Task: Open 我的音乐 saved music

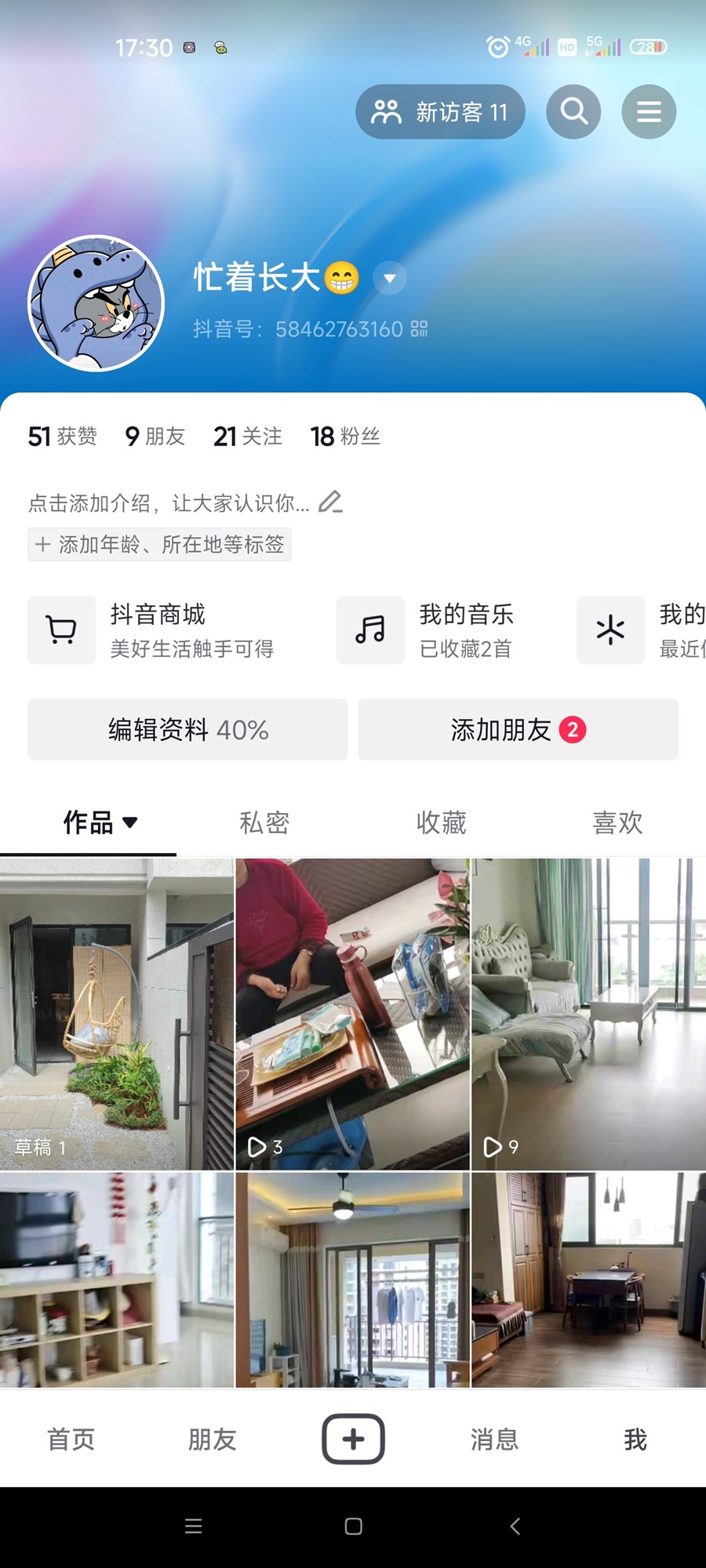Action: 439,630
